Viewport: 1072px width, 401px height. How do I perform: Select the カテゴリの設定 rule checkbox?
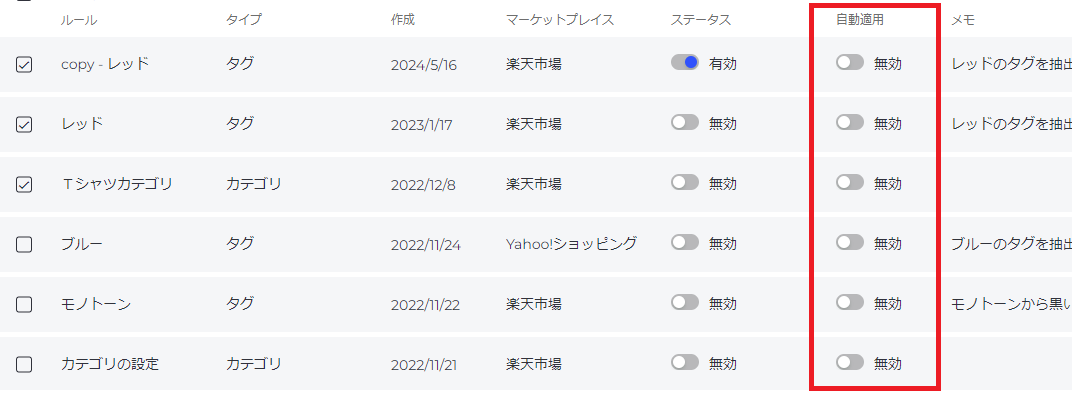[25, 364]
